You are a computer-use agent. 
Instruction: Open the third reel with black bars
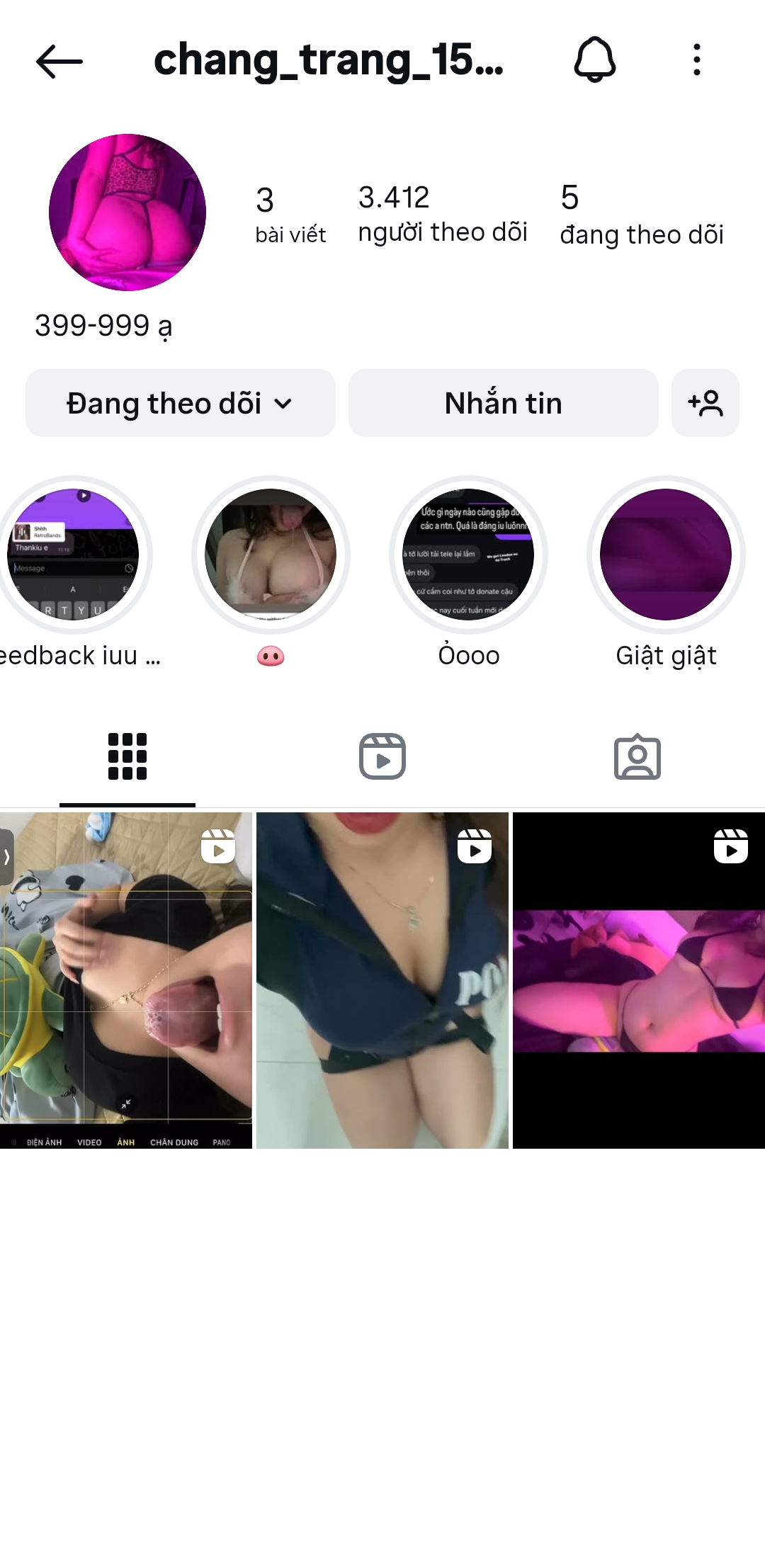pos(638,979)
